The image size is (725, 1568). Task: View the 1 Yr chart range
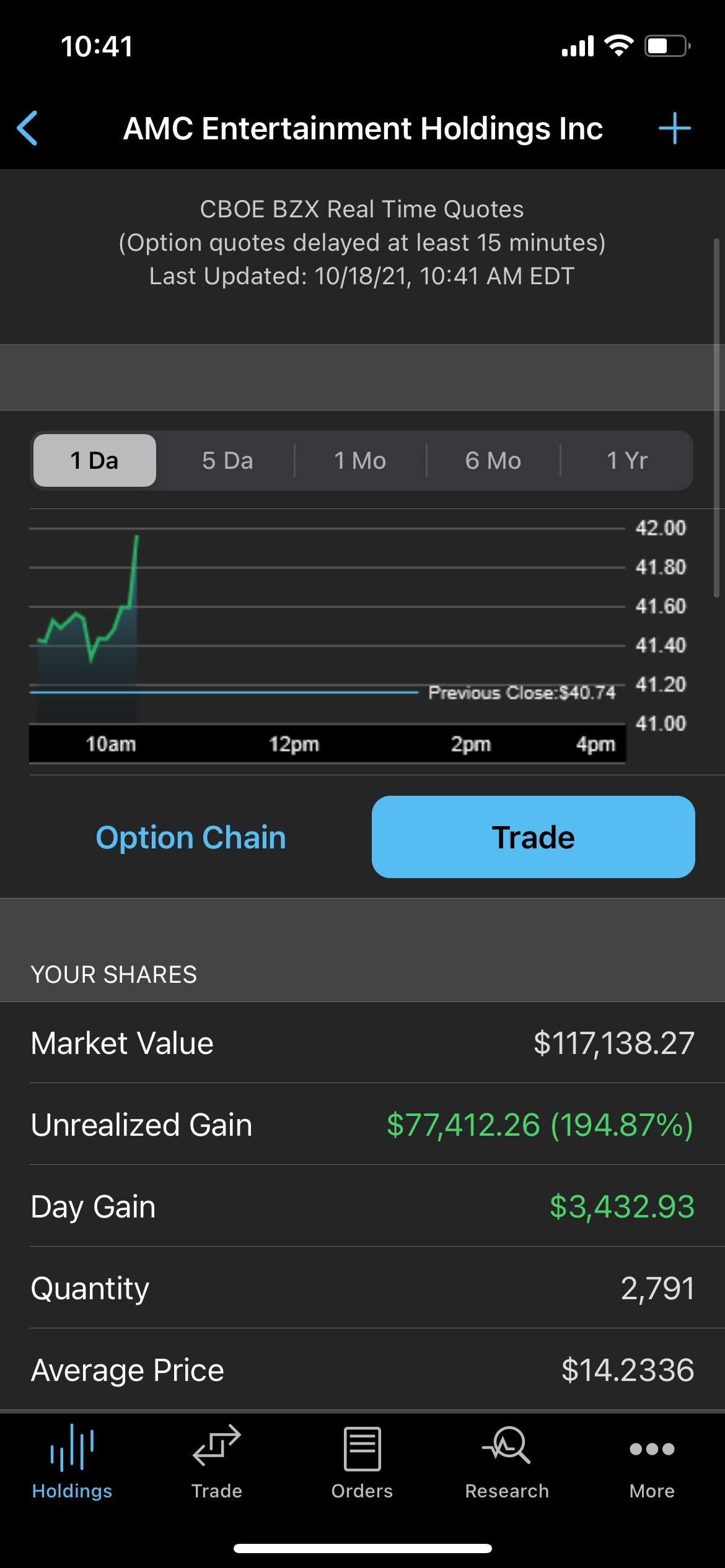(x=626, y=460)
